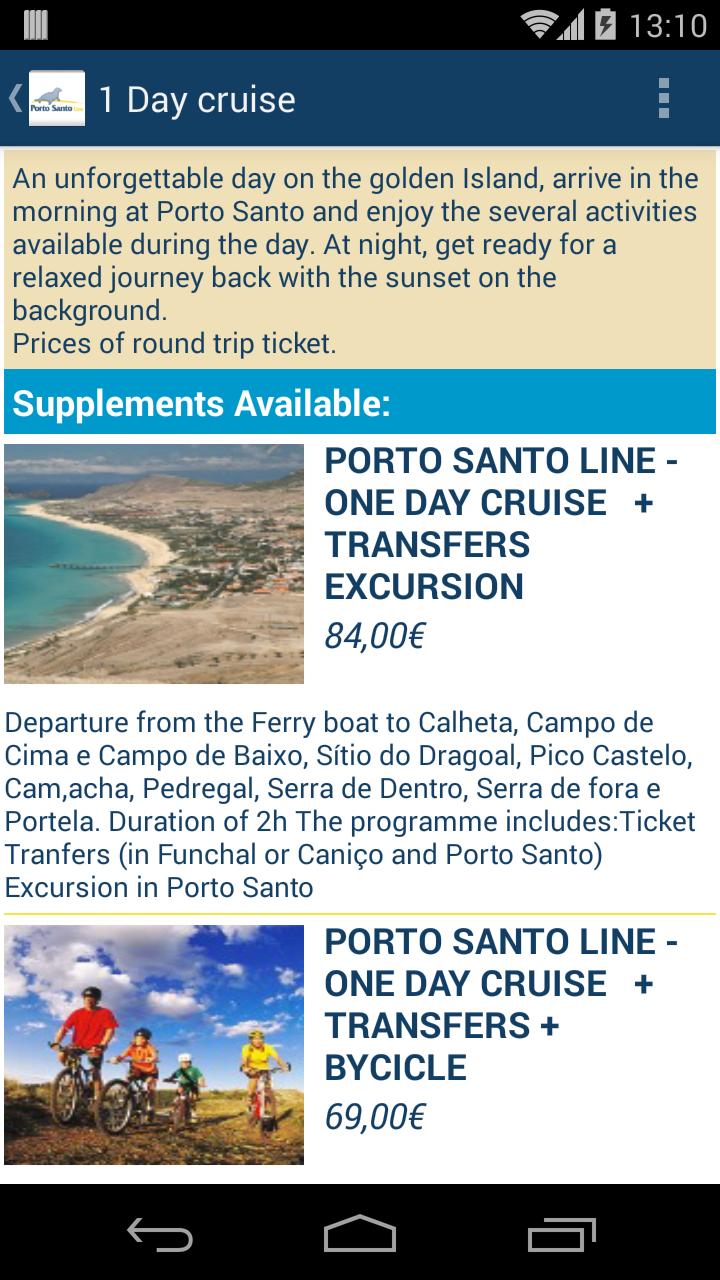Open the One Day Cruise + Transfers Excursion offer
The image size is (720, 1280).
500,523
